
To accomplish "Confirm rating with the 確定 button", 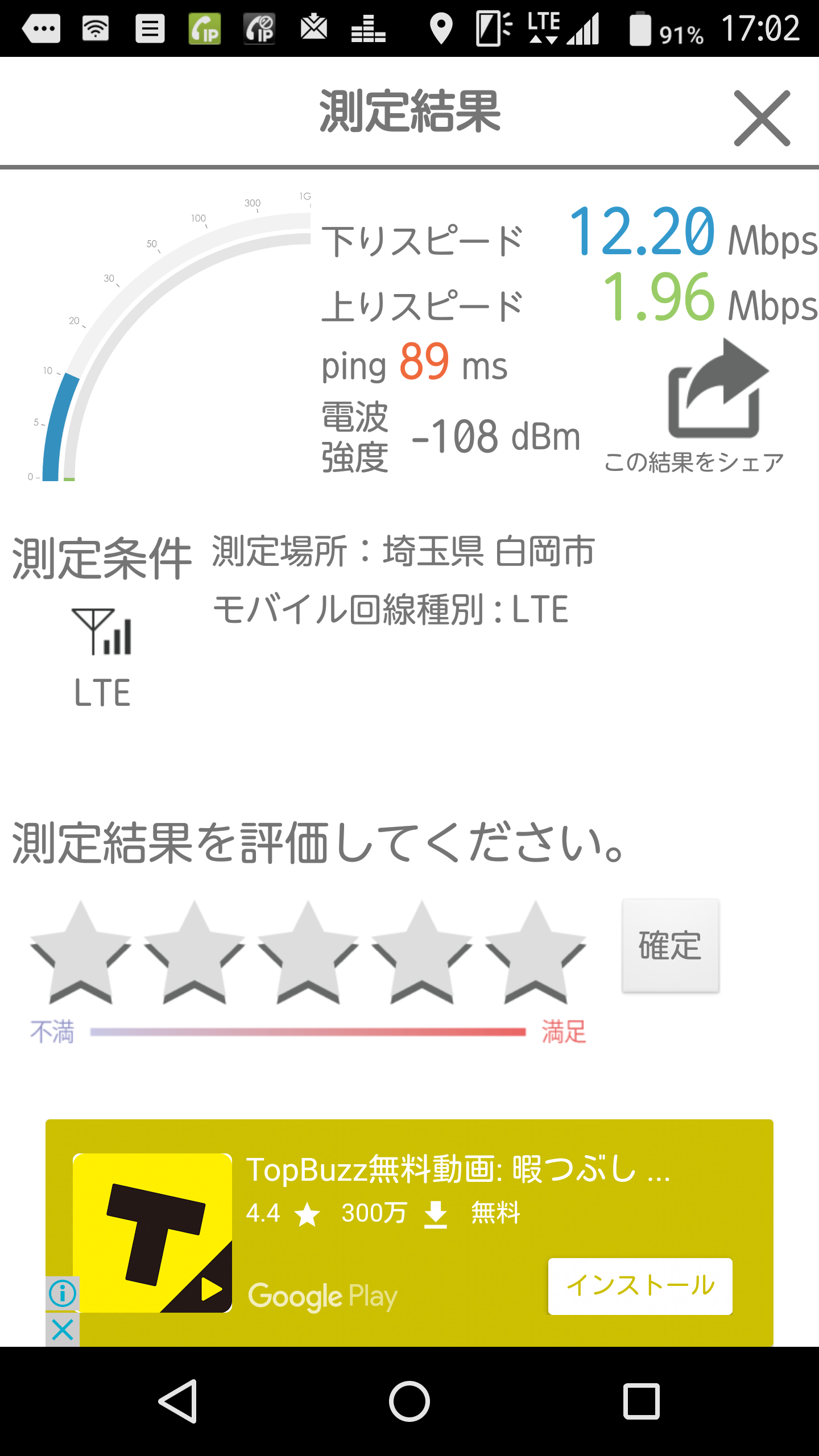I will point(671,946).
